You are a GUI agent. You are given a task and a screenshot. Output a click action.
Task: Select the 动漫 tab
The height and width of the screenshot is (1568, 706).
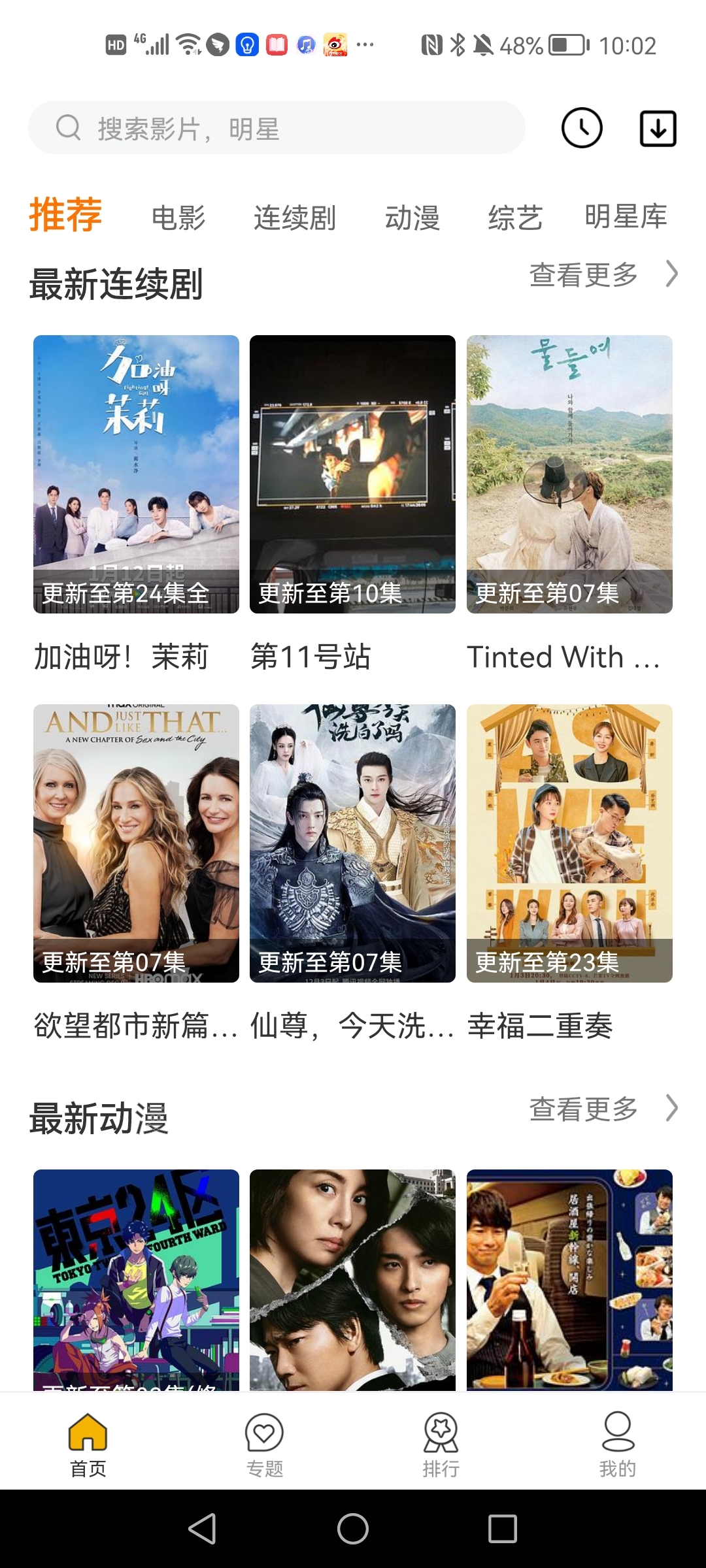pos(412,218)
